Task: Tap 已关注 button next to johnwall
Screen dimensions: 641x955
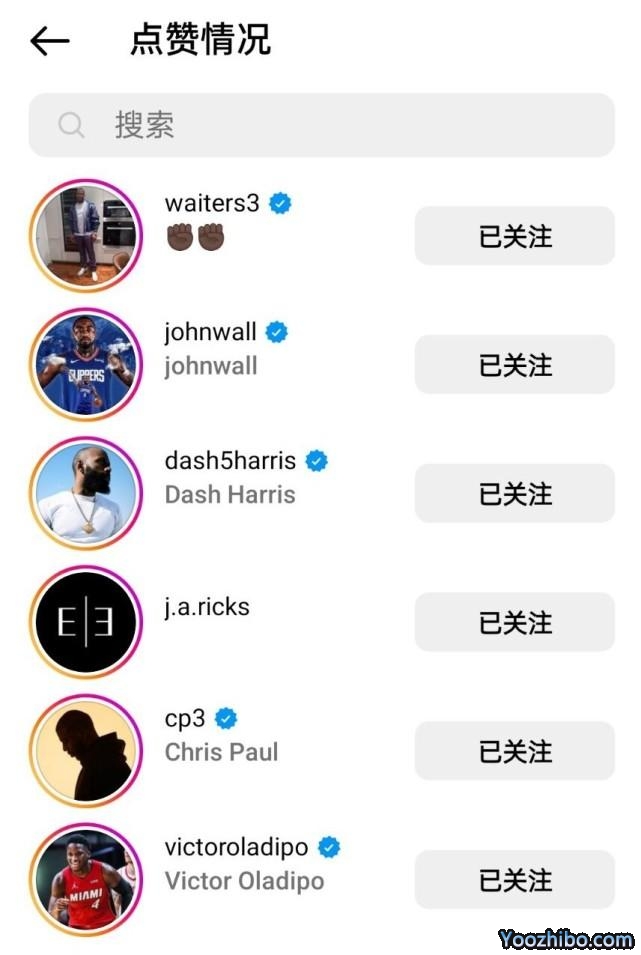Action: pyautogui.click(x=514, y=365)
